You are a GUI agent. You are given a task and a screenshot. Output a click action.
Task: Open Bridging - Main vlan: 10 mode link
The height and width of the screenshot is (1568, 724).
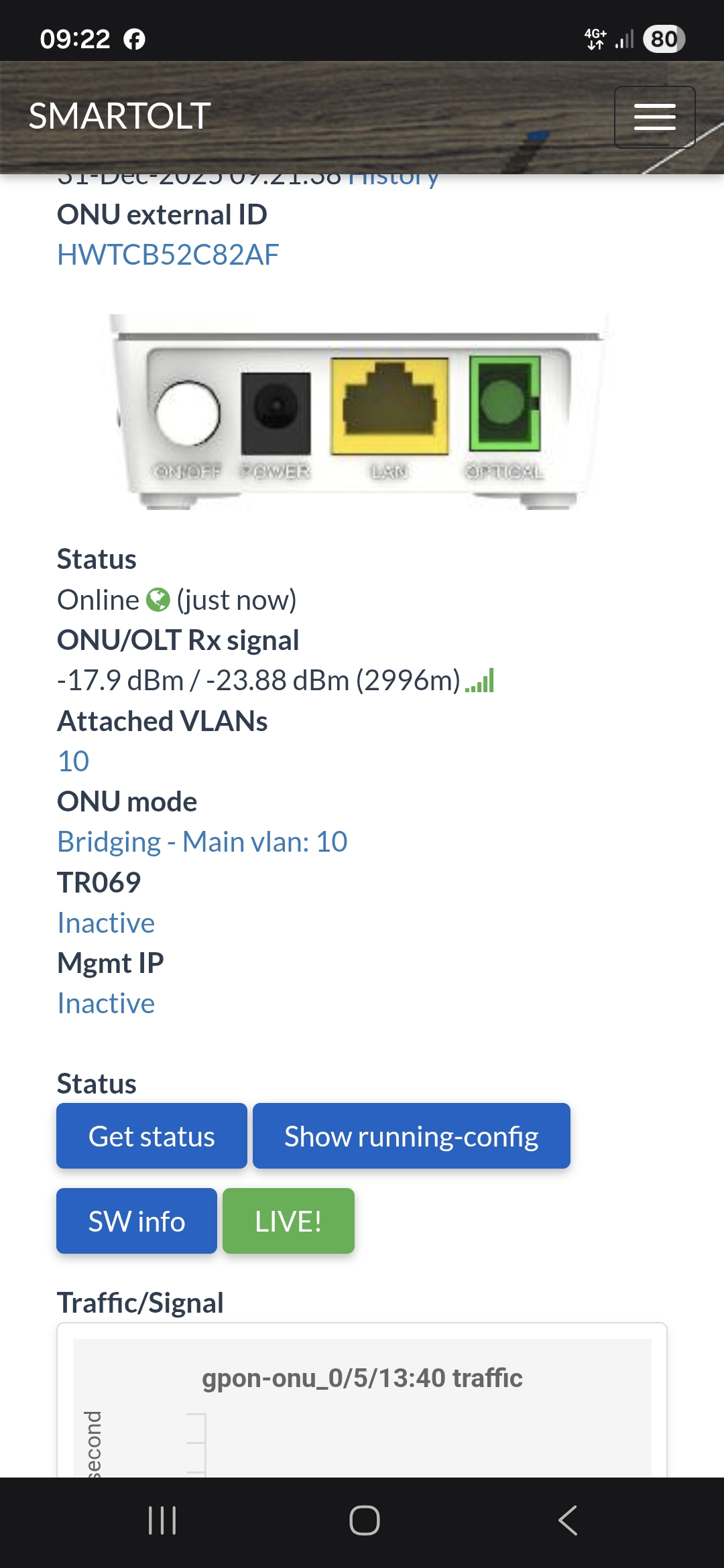click(202, 842)
